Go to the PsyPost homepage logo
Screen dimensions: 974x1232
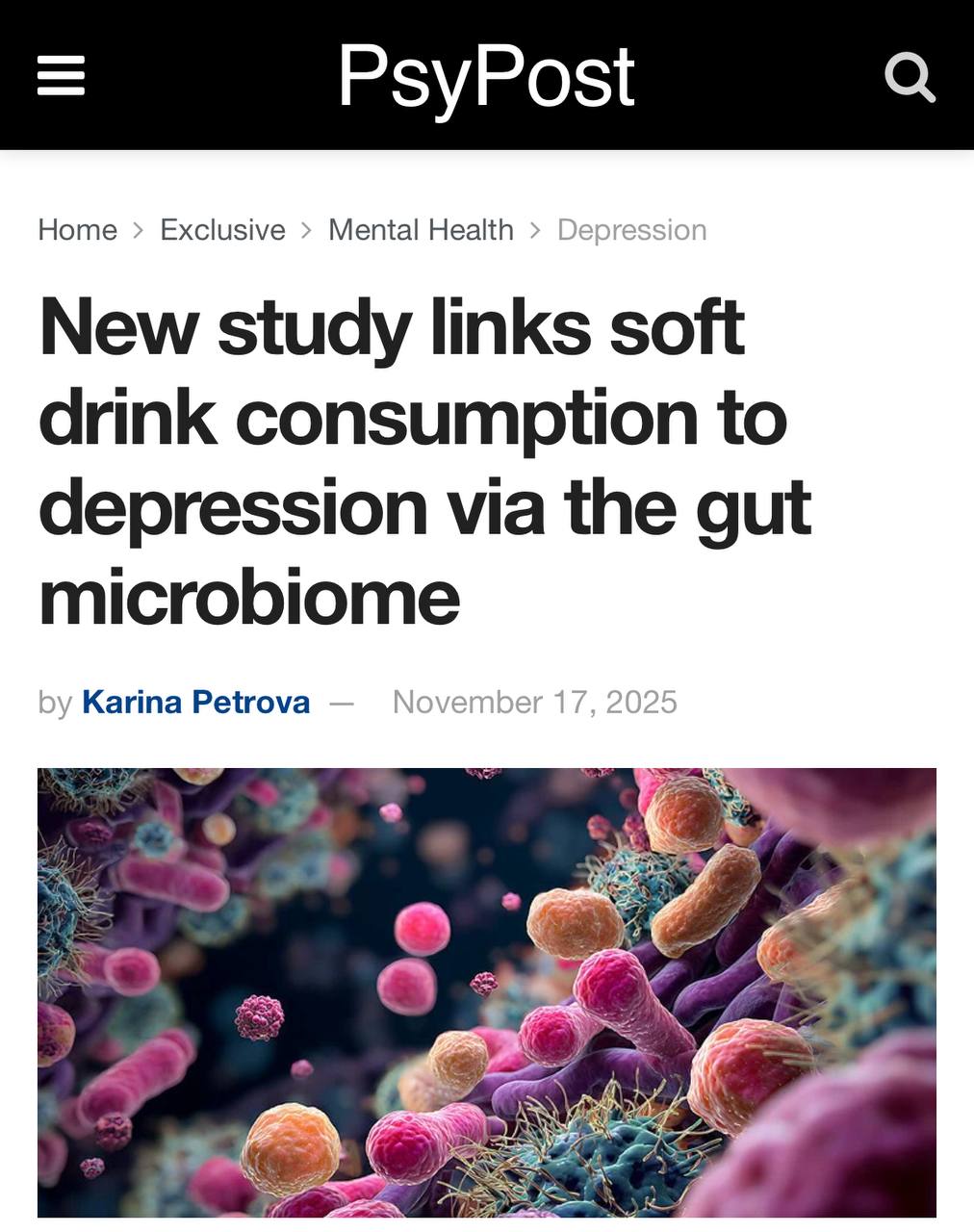486,75
